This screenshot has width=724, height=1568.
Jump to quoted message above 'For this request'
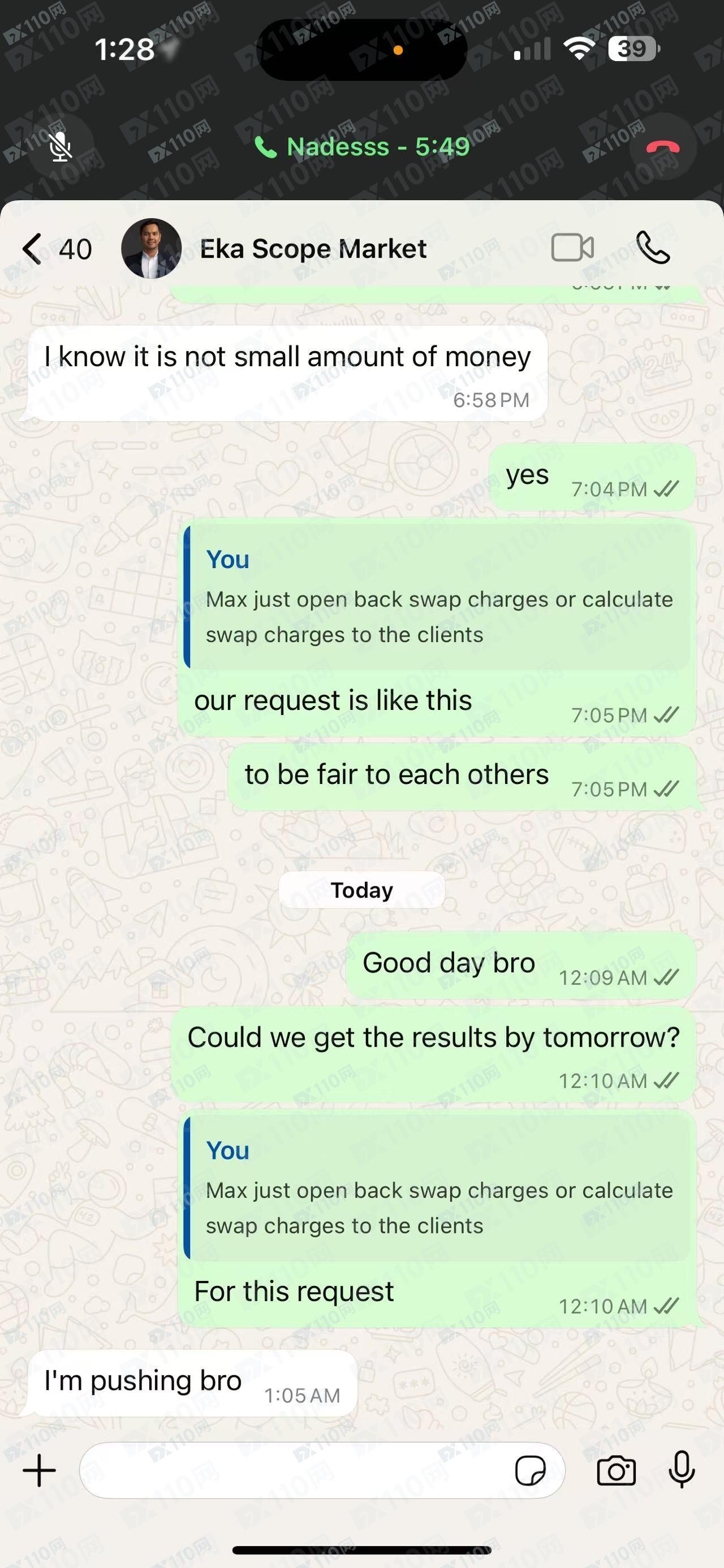click(438, 1188)
